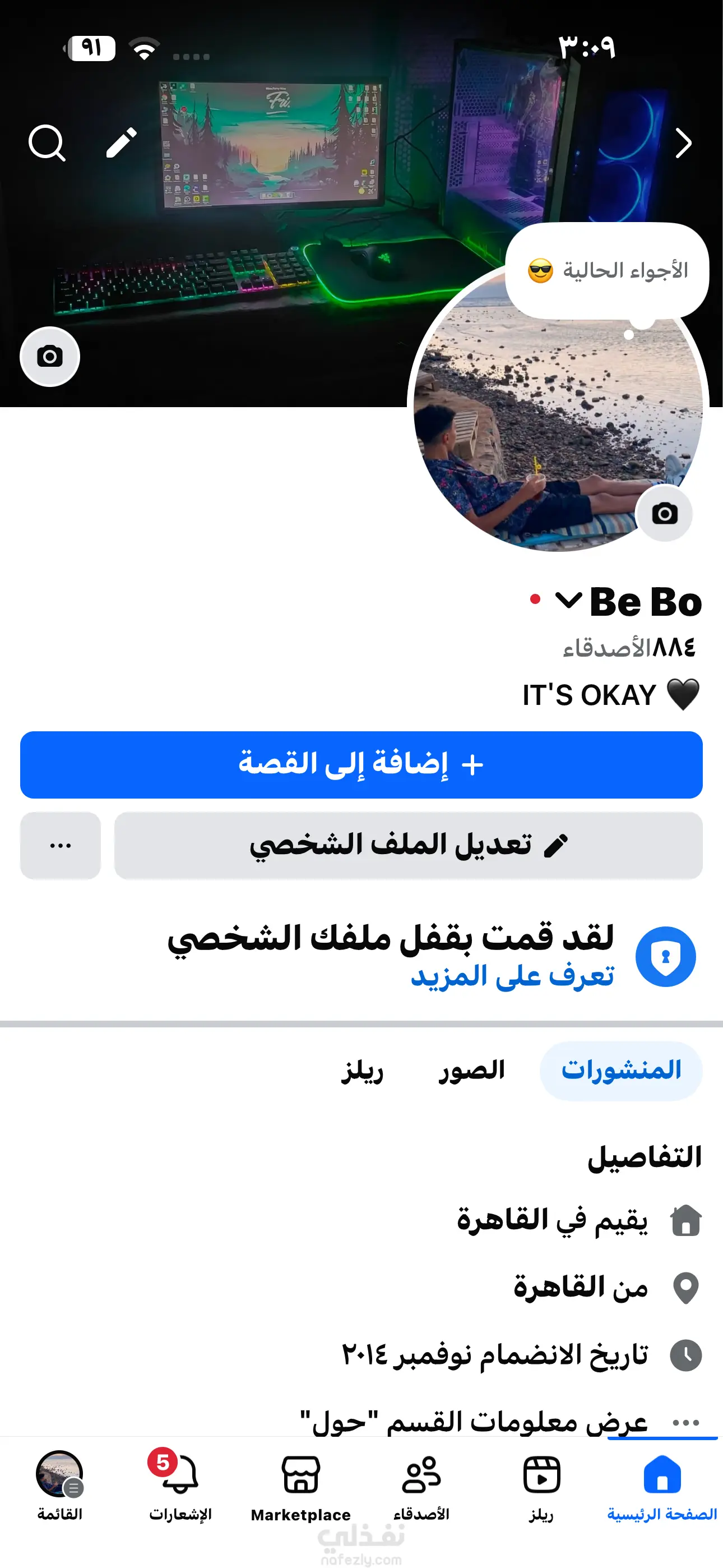
Task: Expand the Be Bo profile switcher
Action: tap(568, 601)
